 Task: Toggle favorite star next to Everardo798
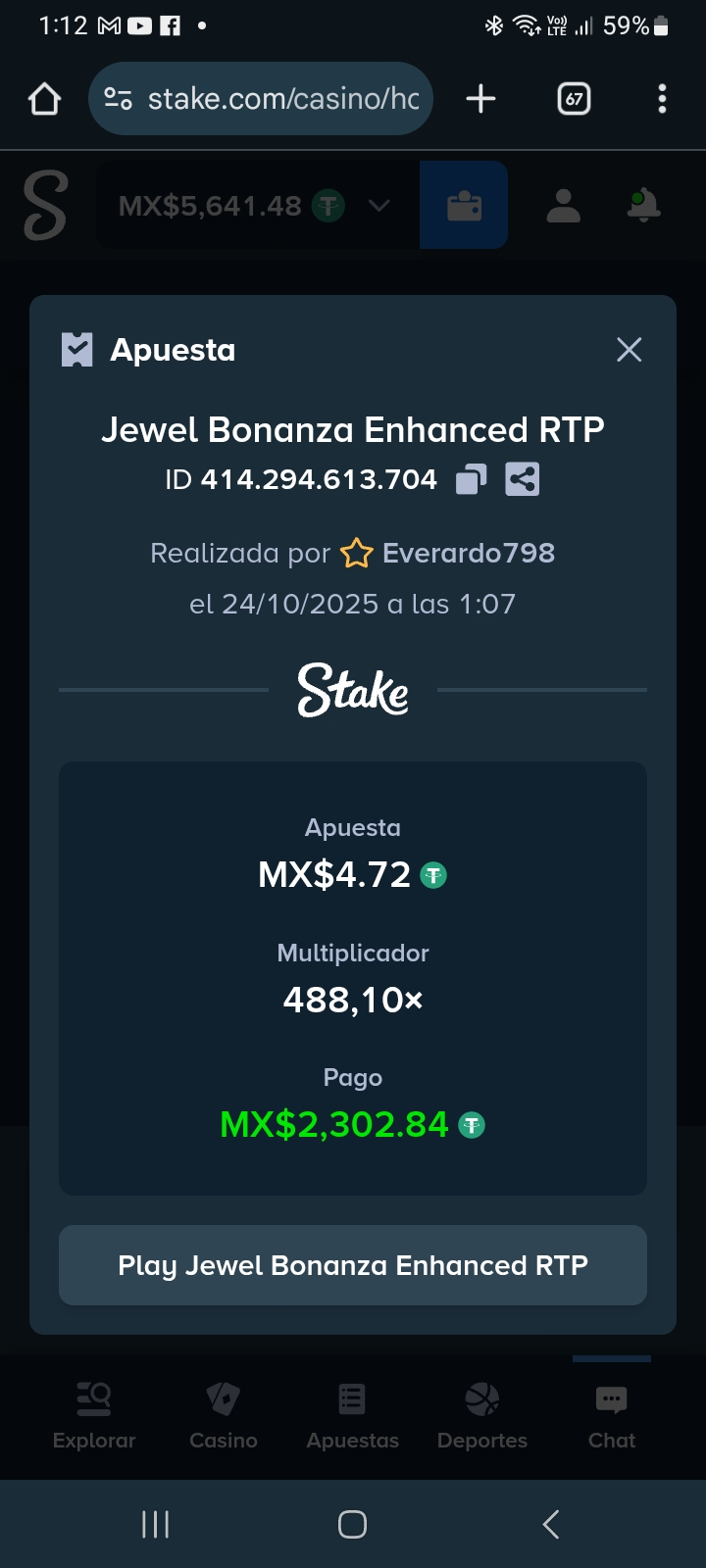tap(358, 553)
